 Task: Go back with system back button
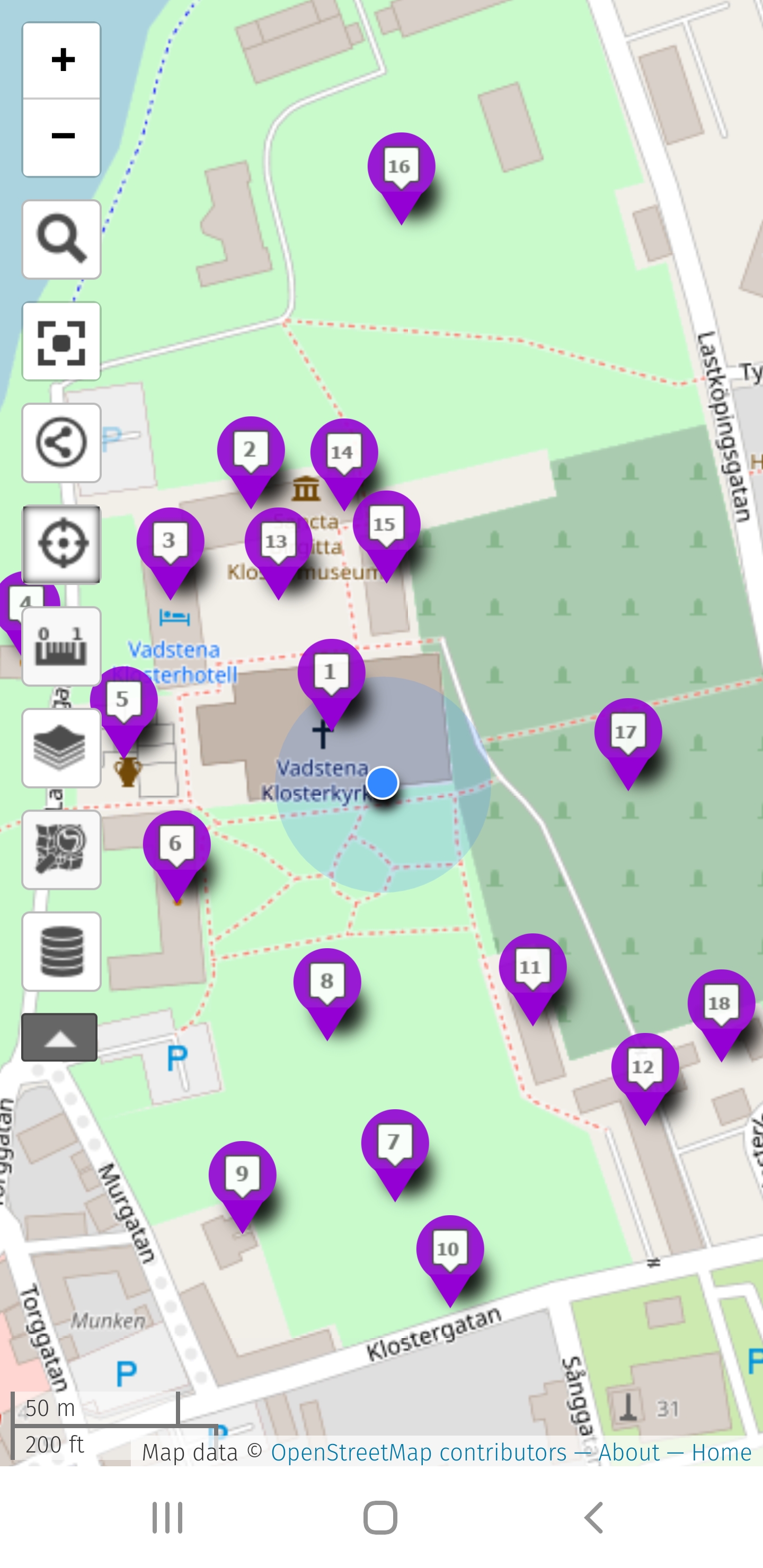(x=594, y=1517)
